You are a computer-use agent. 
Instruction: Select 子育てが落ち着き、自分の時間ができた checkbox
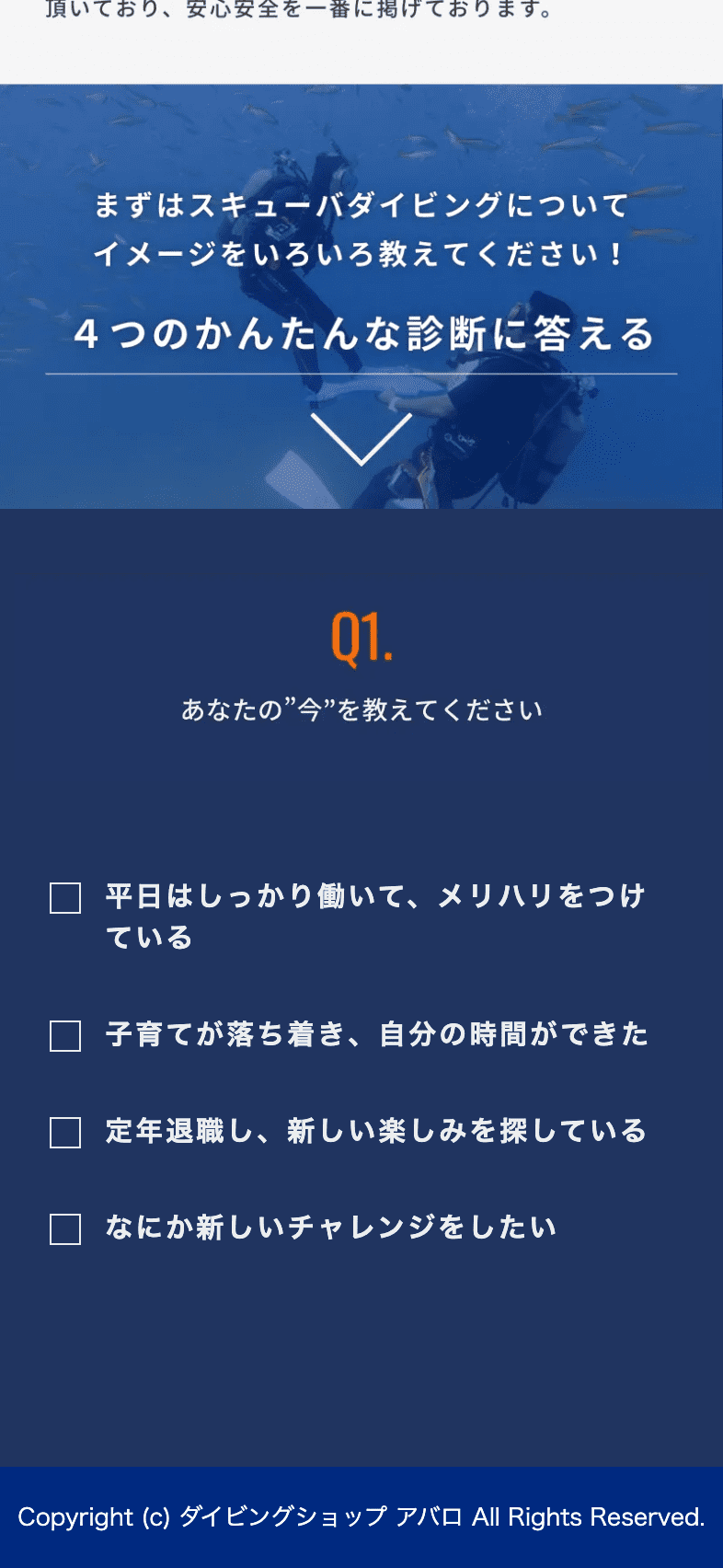click(65, 1036)
